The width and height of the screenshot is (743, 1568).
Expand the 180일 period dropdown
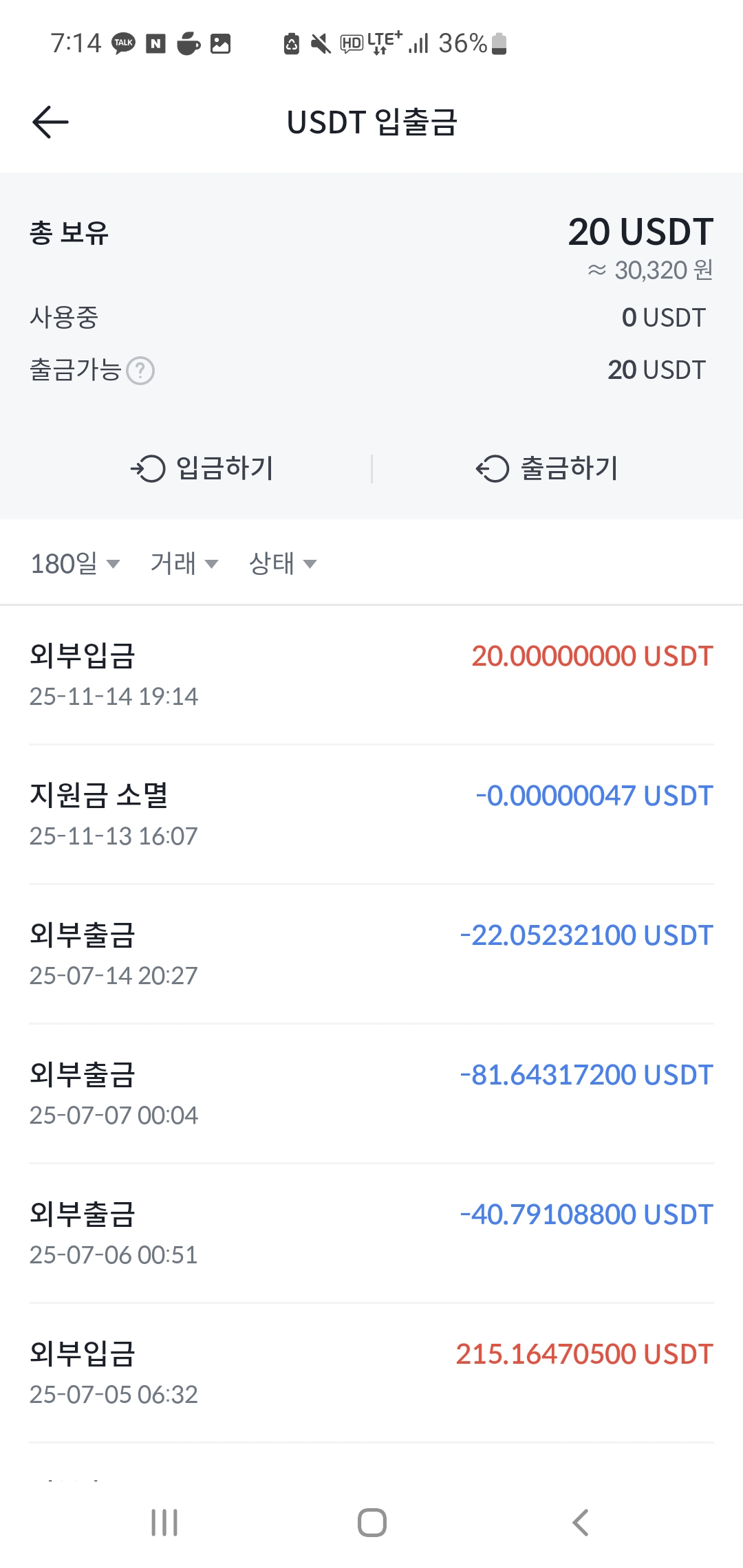pos(75,564)
